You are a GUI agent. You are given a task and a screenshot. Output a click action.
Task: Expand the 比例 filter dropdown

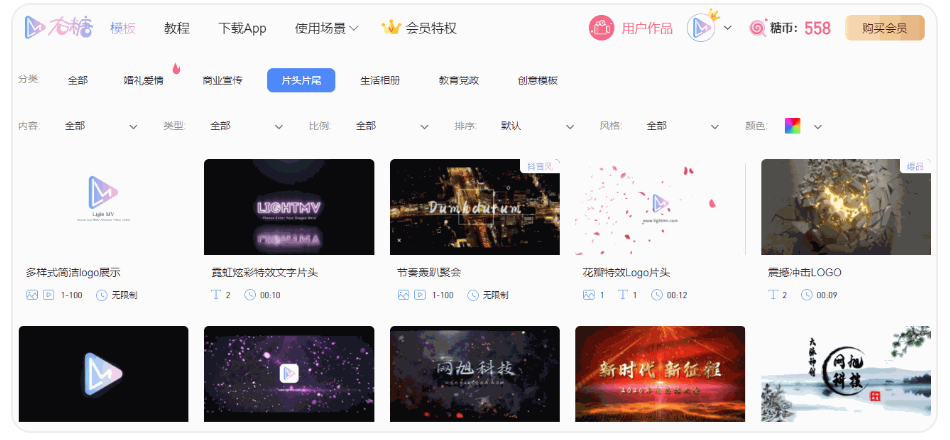click(392, 126)
